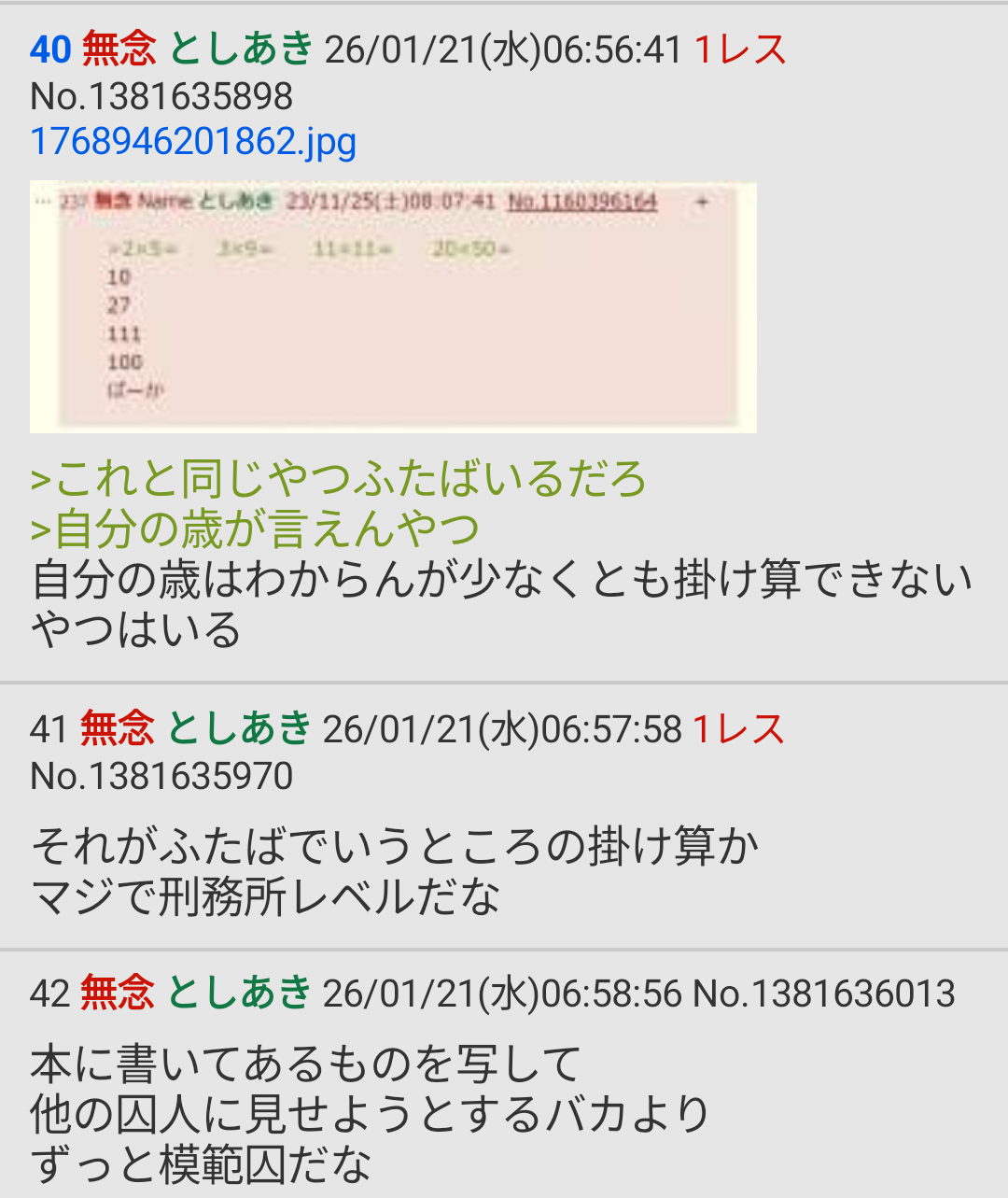Show the 1レス reply to post 40
Image resolution: width=1008 pixels, height=1198 pixels.
tap(740, 49)
